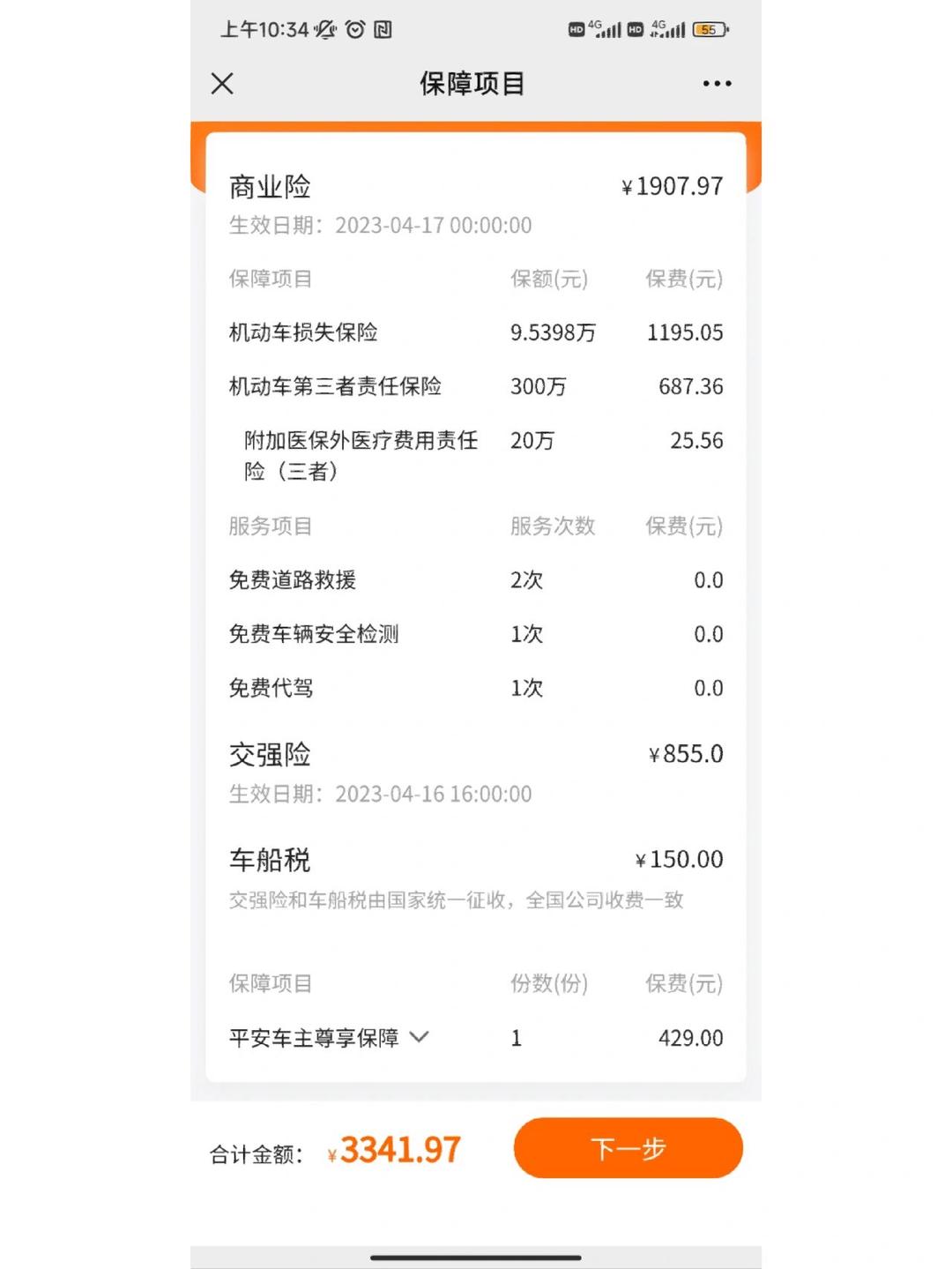952x1269 pixels.
Task: Close the 保障项目 page with the X icon
Action: coord(221,84)
